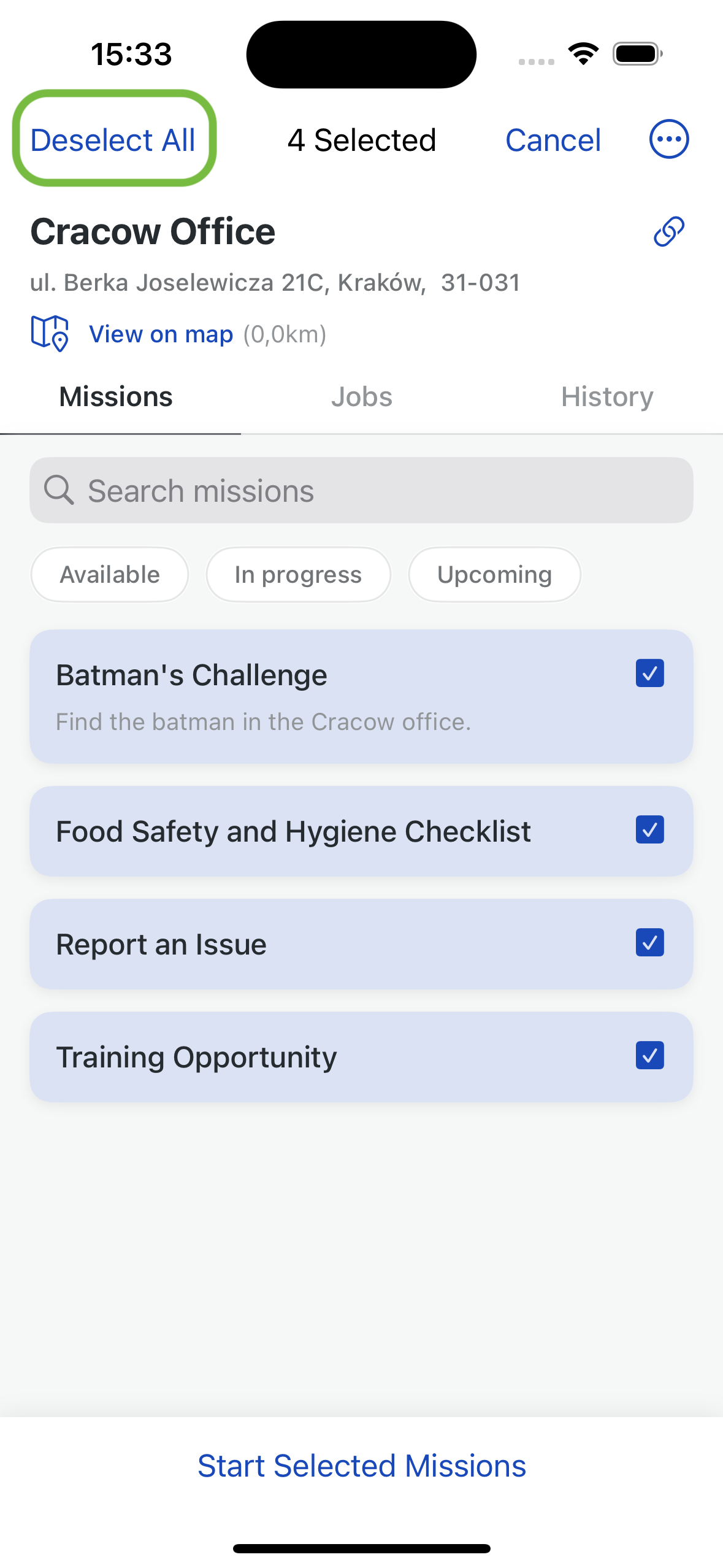This screenshot has width=723, height=1568.
Task: Cancel the mission selection
Action: coord(553,140)
